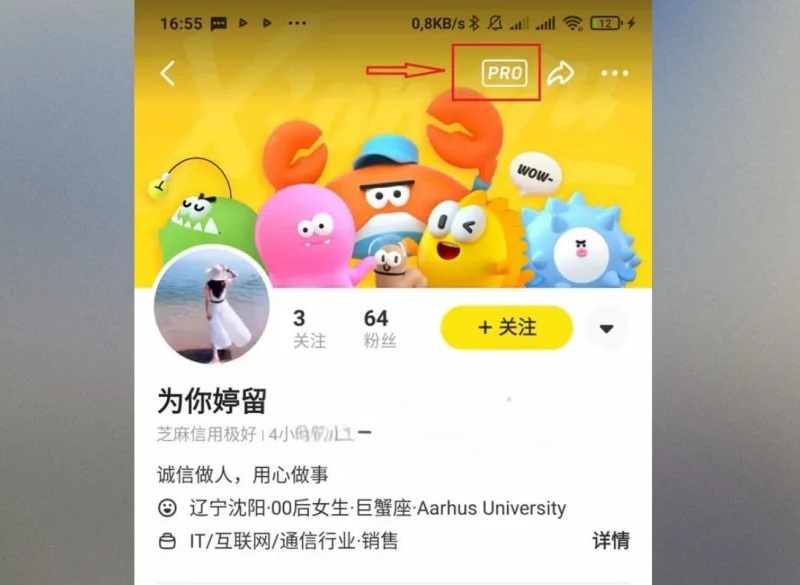Open the three-dot overflow menu

point(615,73)
